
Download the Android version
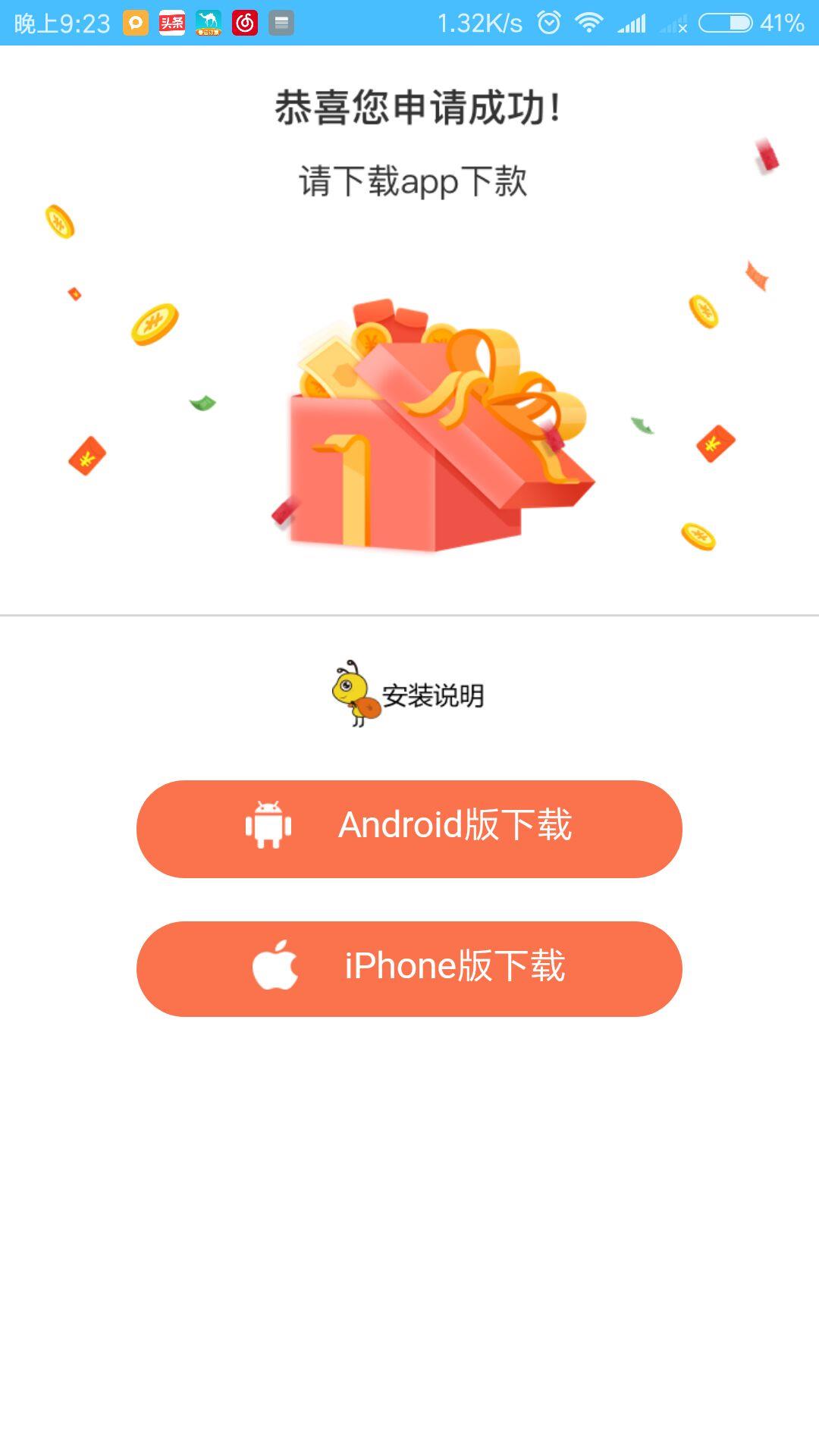click(409, 828)
